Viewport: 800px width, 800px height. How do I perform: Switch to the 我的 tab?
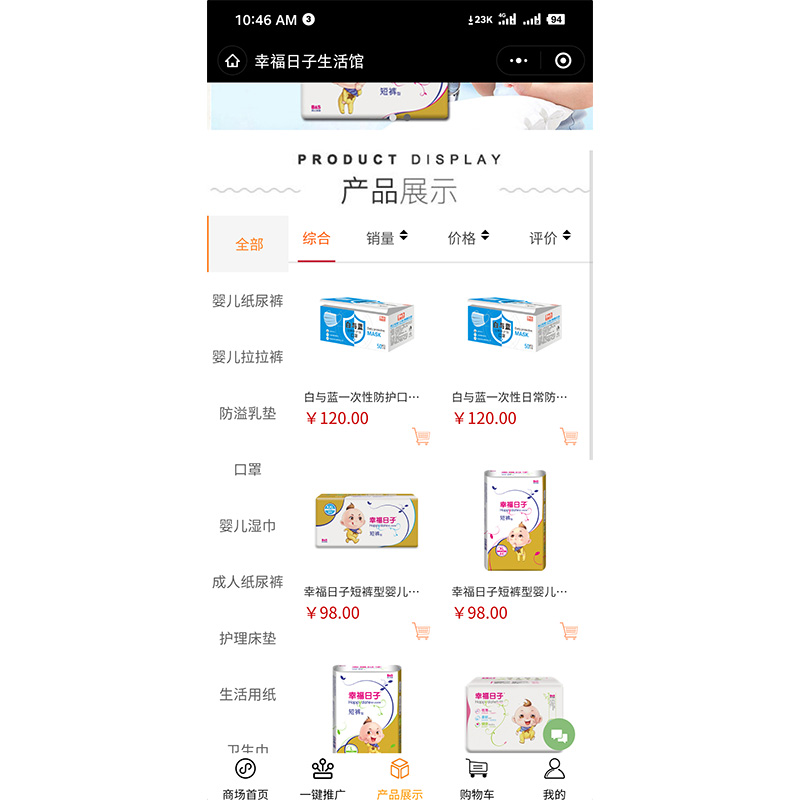pos(554,778)
